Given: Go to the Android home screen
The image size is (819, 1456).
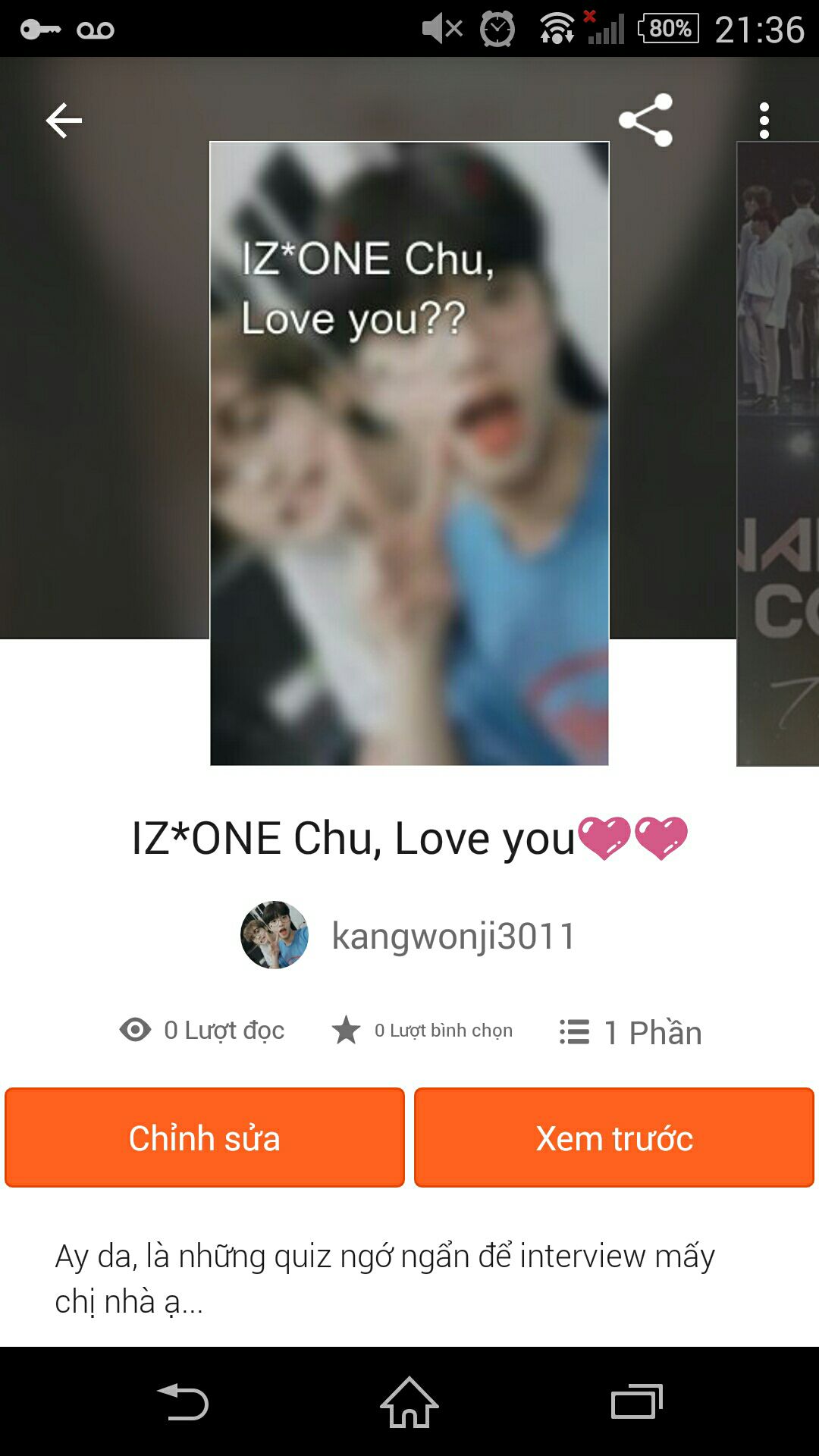Looking at the screenshot, I should (x=409, y=1403).
